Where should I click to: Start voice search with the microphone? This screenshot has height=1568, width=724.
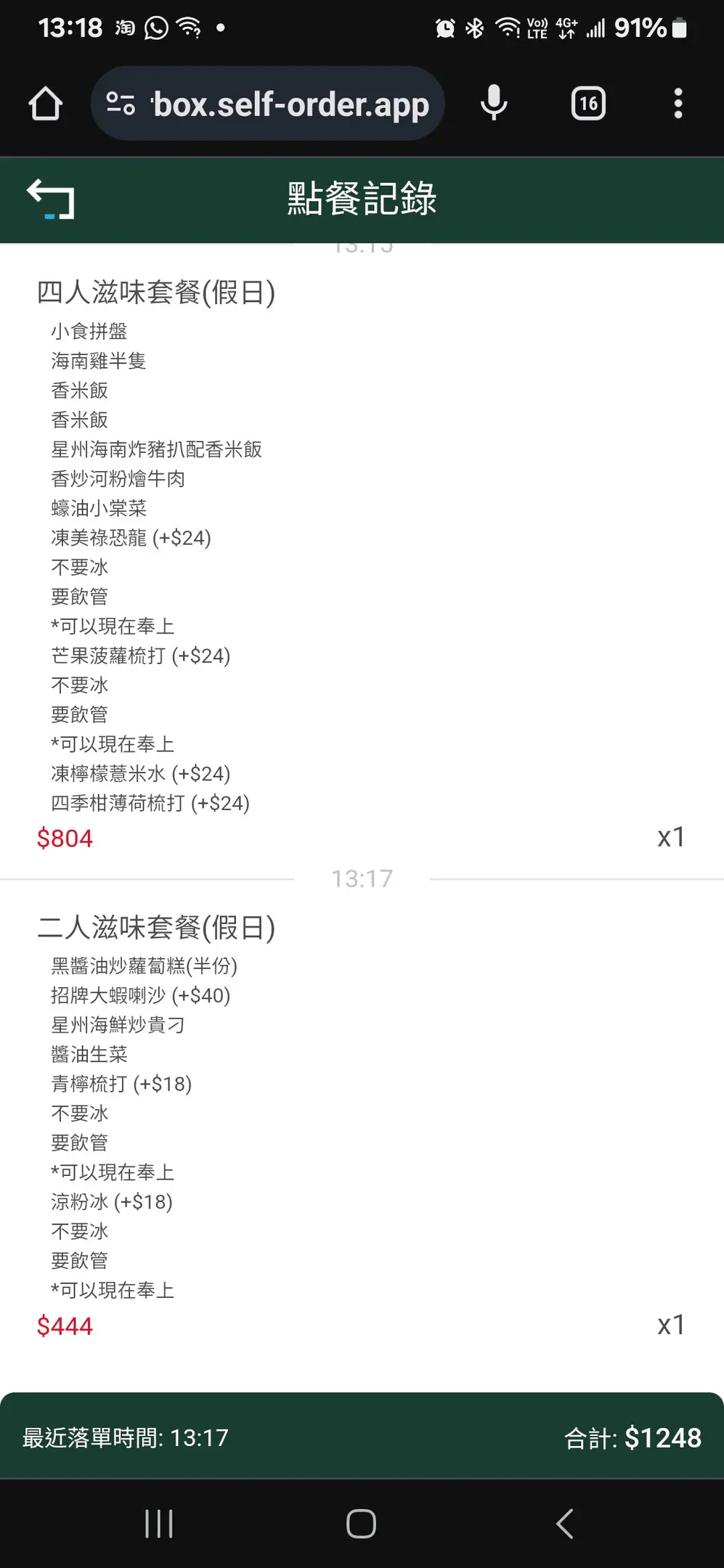pyautogui.click(x=494, y=104)
